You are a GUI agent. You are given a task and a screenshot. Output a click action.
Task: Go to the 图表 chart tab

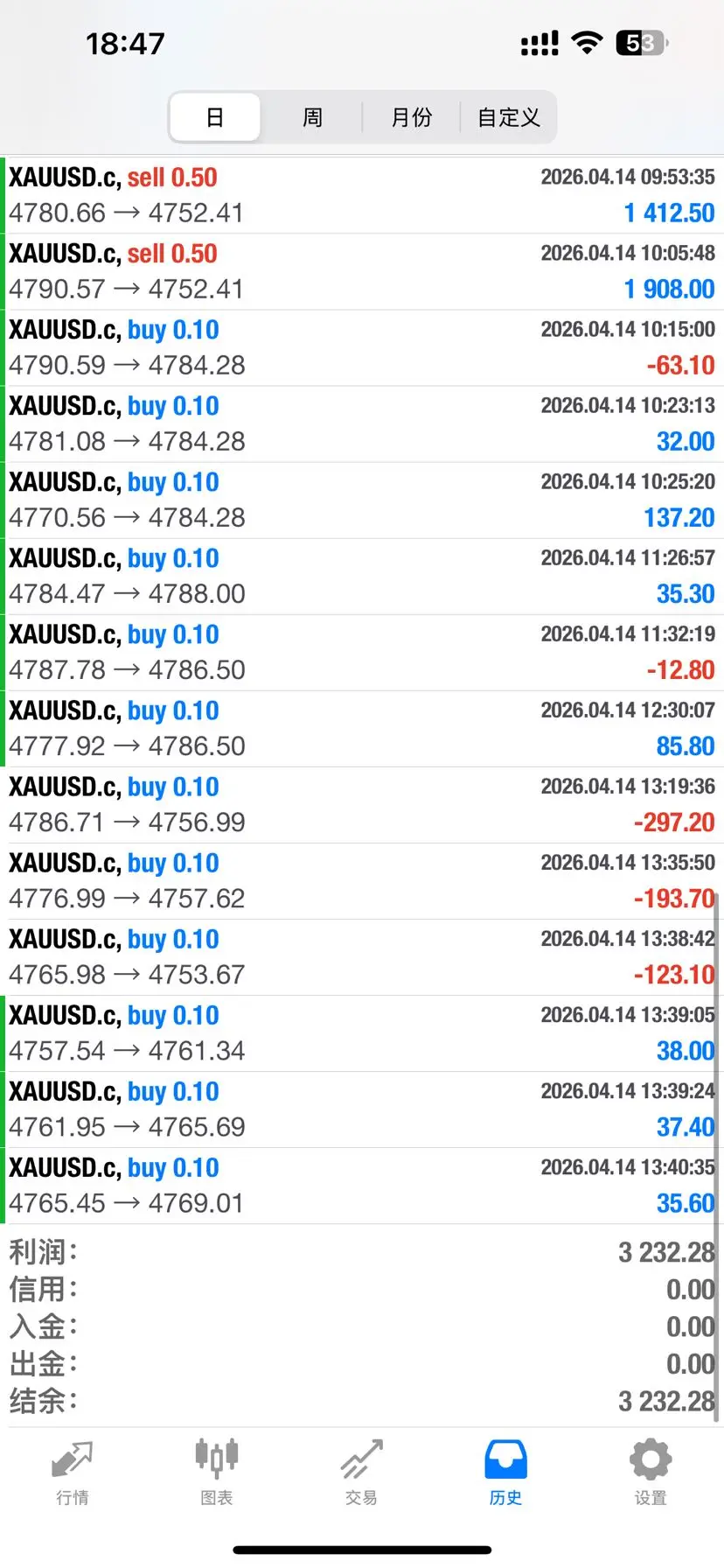point(217,1473)
